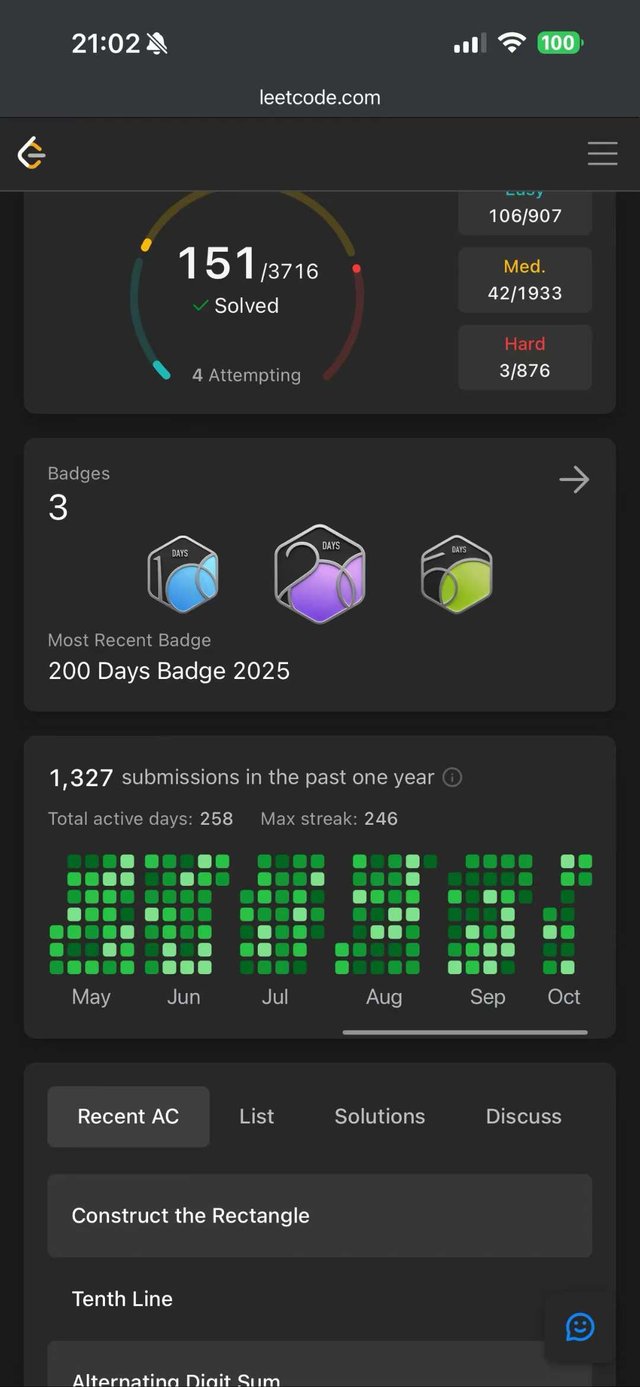Show info about submissions count
640x1387 pixels.
tap(453, 777)
